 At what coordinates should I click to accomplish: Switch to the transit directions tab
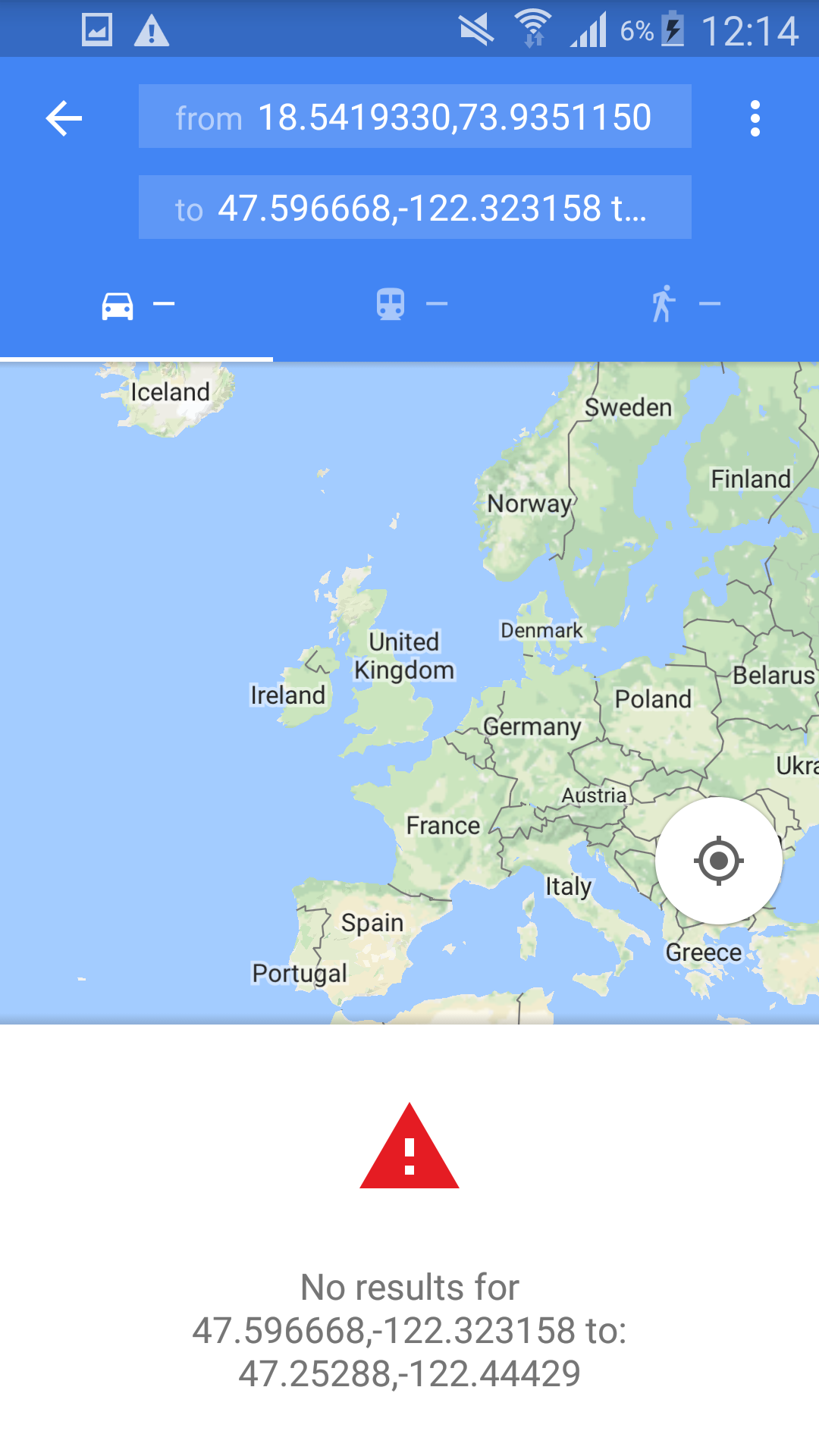(409, 305)
